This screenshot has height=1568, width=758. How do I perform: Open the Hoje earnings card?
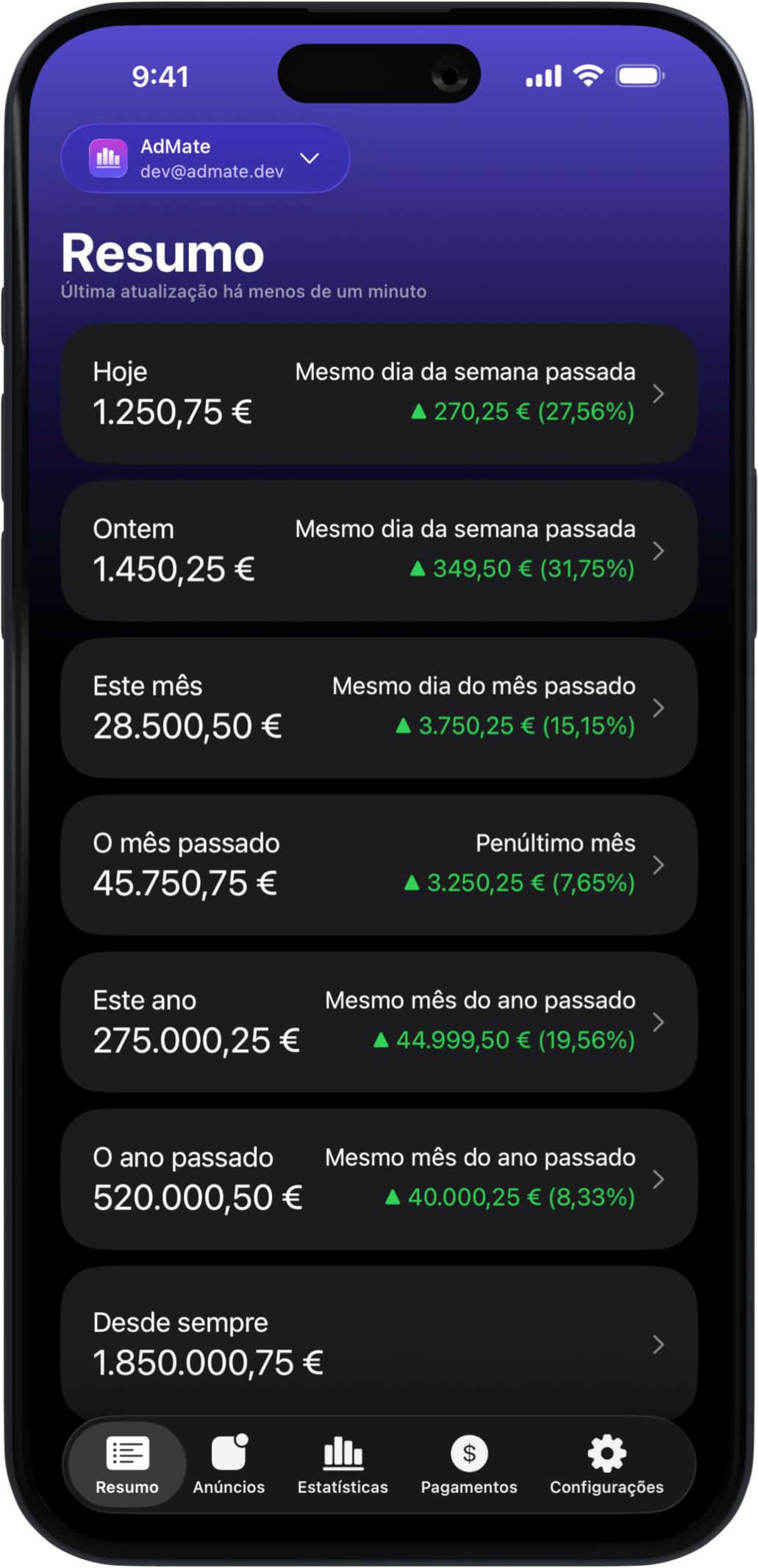[379, 393]
